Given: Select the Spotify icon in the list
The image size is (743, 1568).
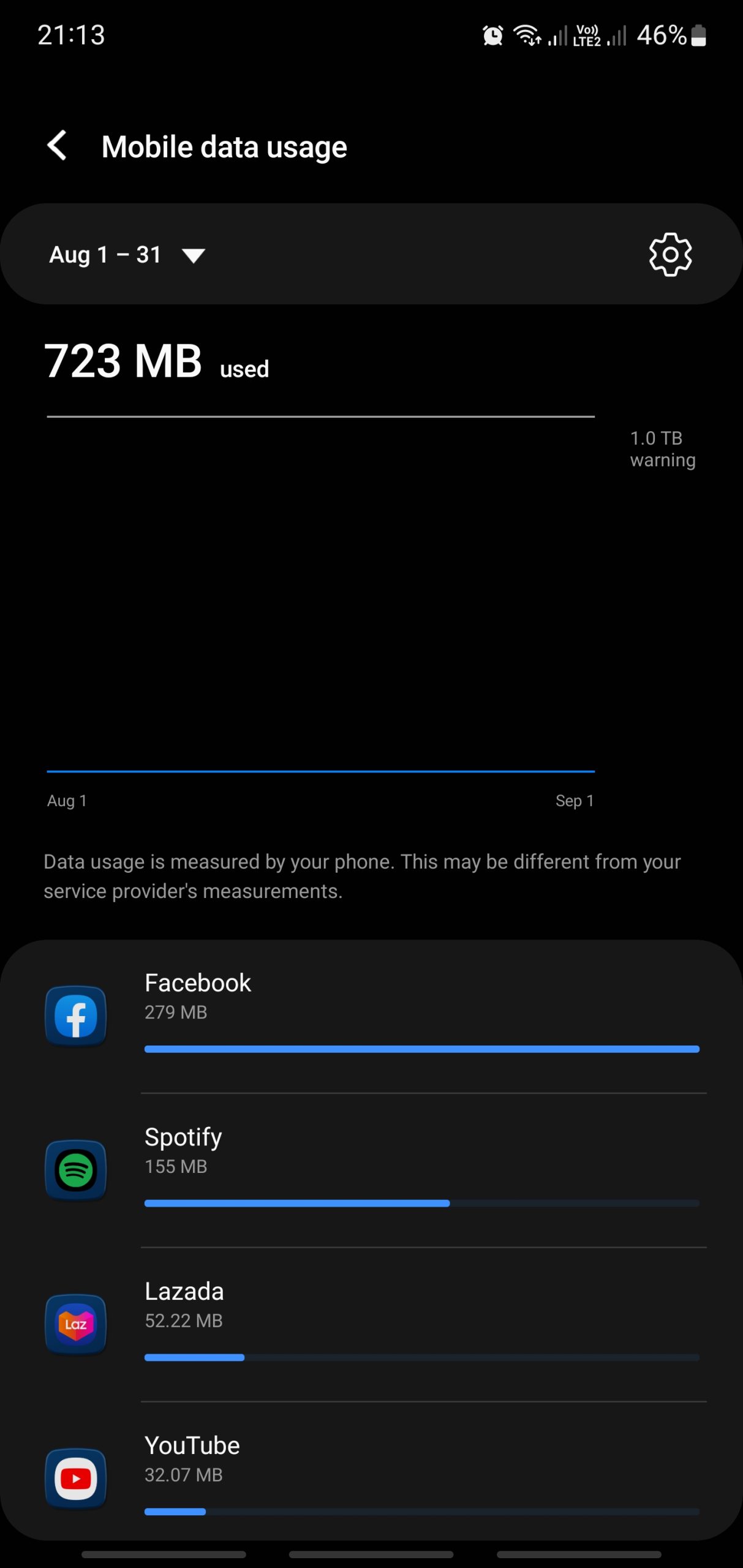Looking at the screenshot, I should coord(76,1170).
